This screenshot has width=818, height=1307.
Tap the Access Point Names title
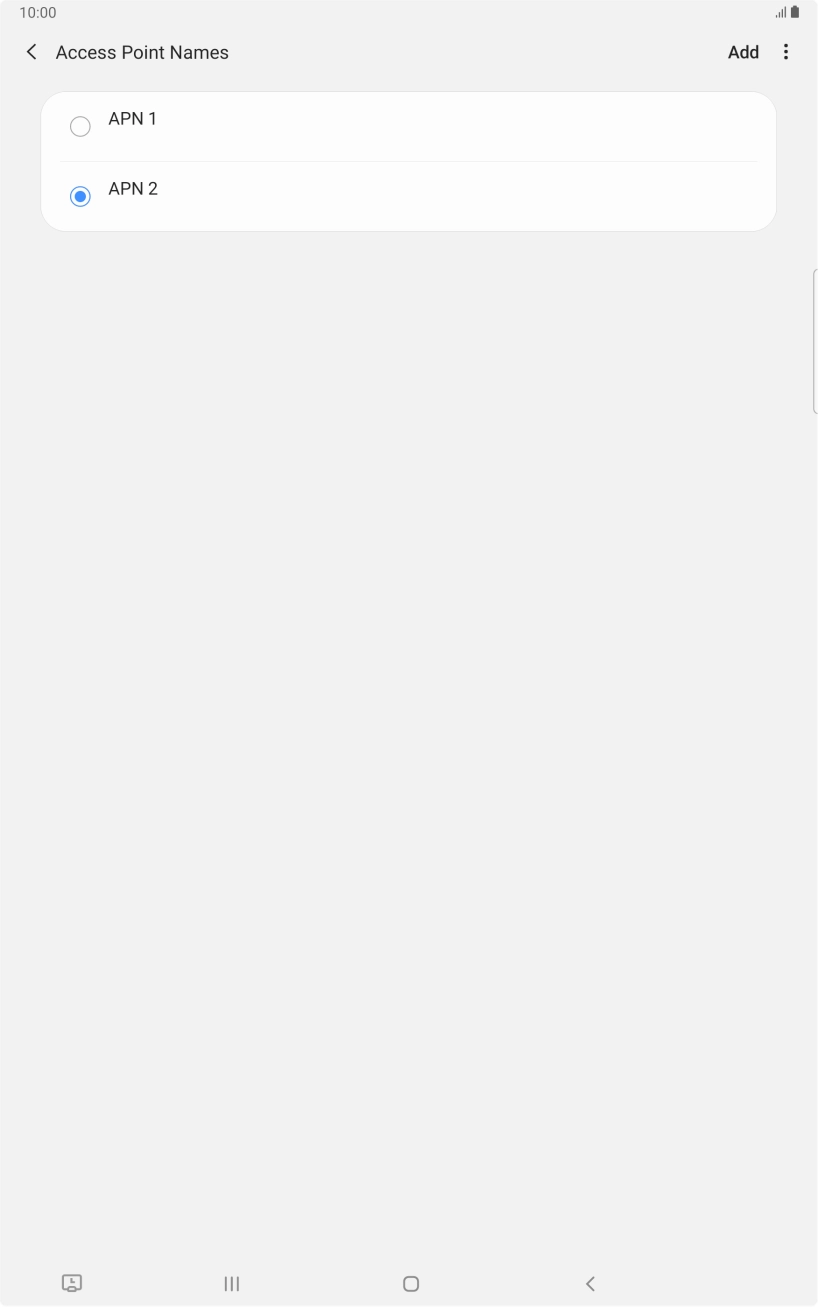pyautogui.click(x=142, y=52)
